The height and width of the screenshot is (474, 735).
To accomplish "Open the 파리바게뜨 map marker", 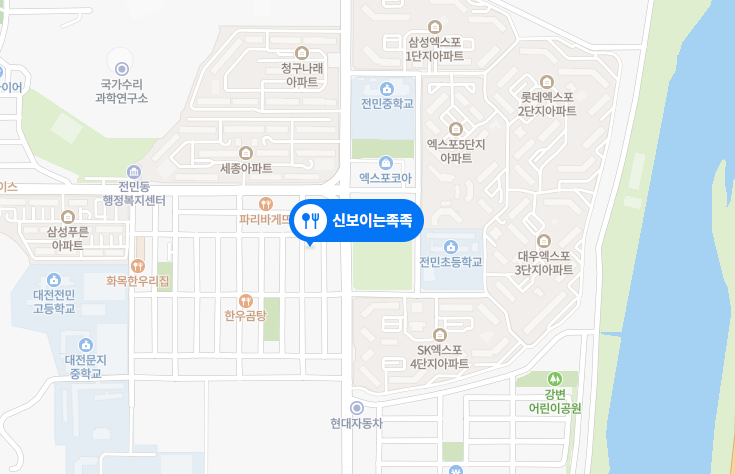I will pos(265,203).
